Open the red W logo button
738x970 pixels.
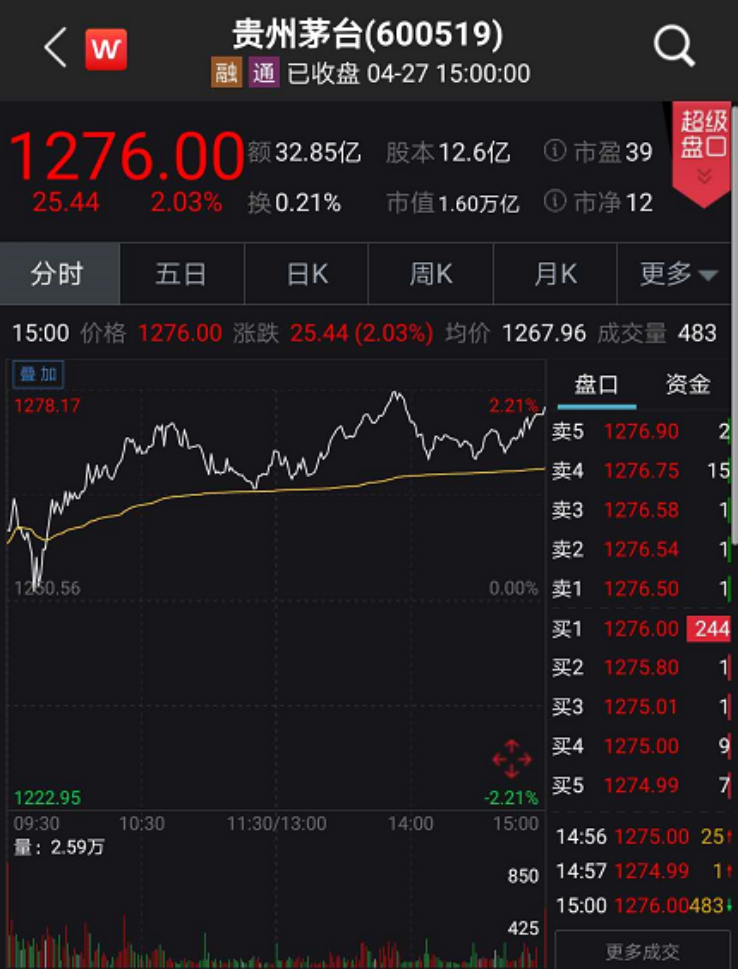pyautogui.click(x=105, y=49)
